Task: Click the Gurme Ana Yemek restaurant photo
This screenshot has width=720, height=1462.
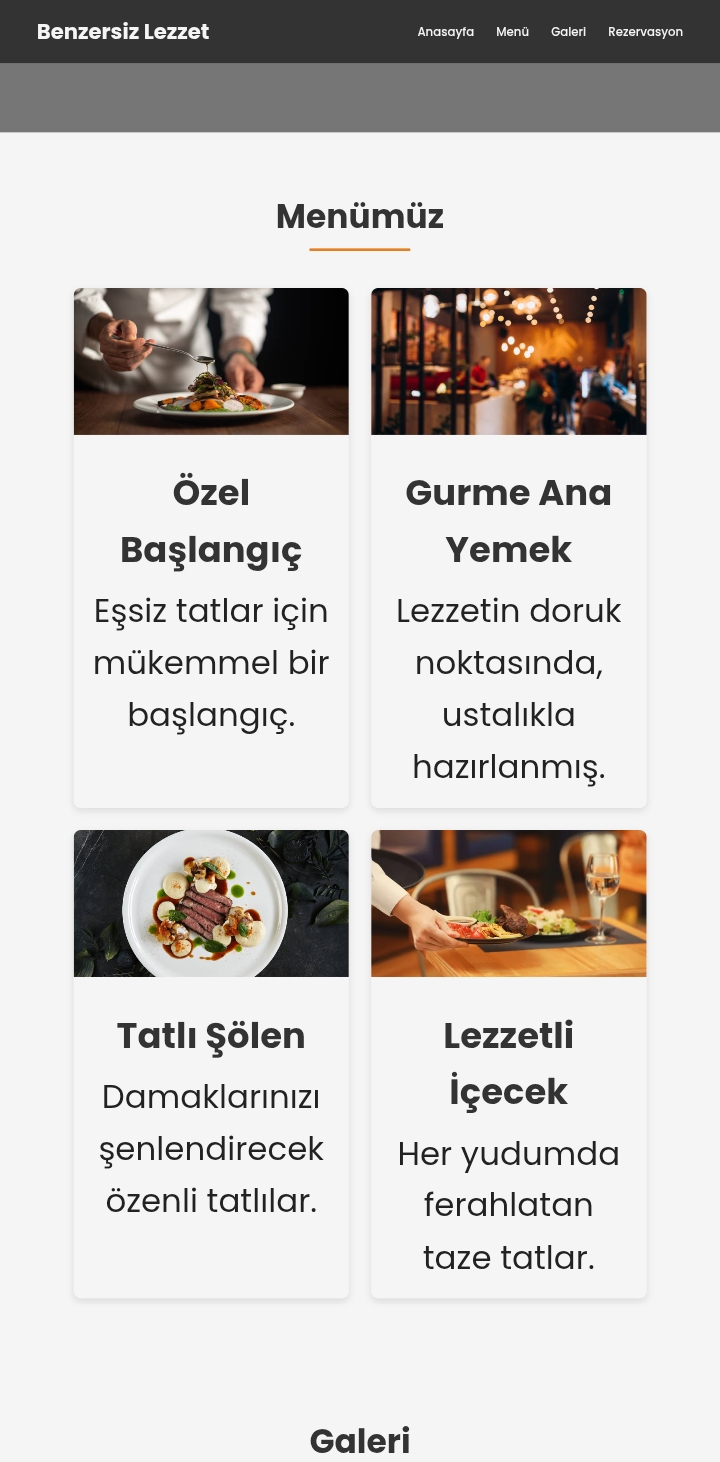Action: [508, 361]
